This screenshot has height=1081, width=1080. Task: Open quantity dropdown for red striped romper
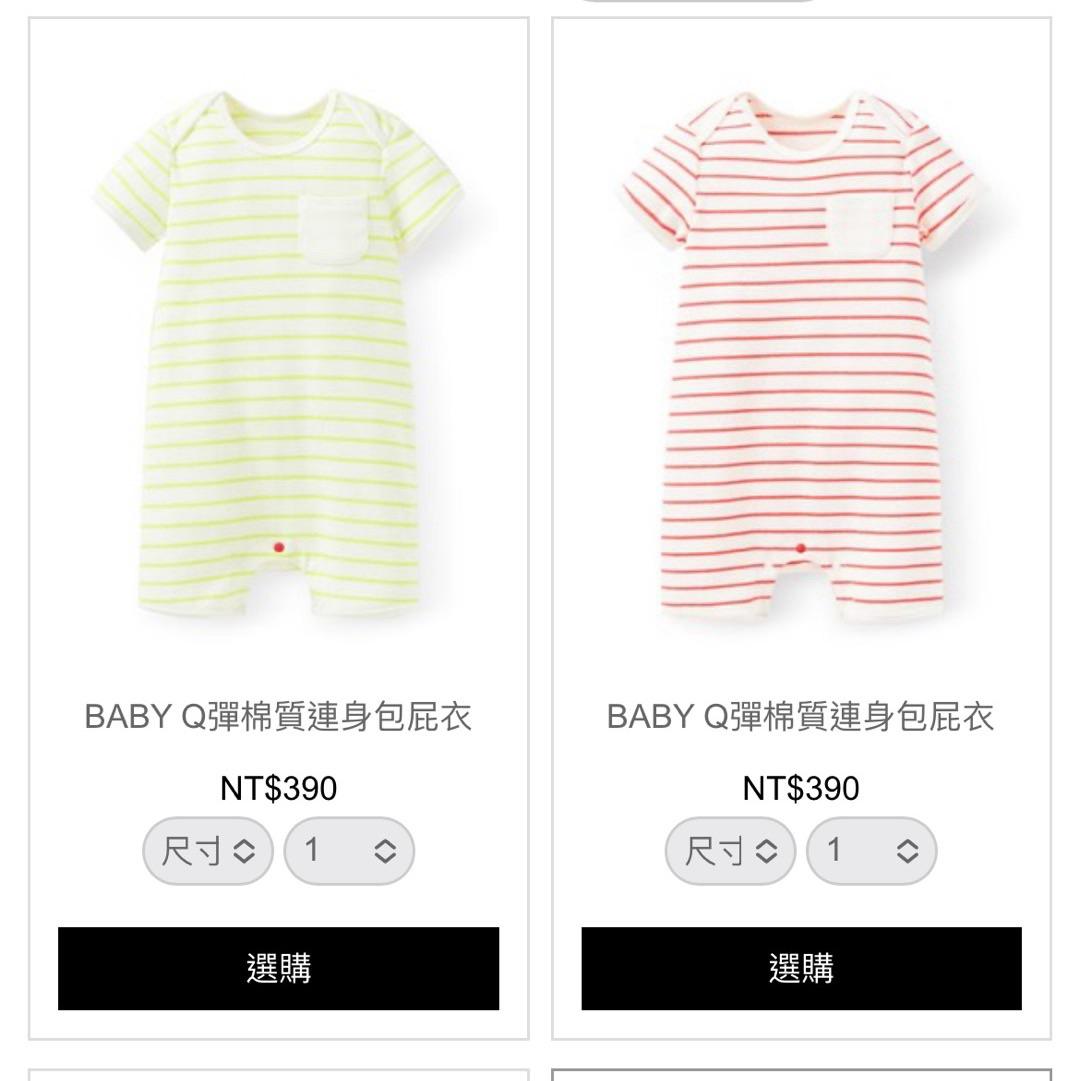(x=871, y=851)
